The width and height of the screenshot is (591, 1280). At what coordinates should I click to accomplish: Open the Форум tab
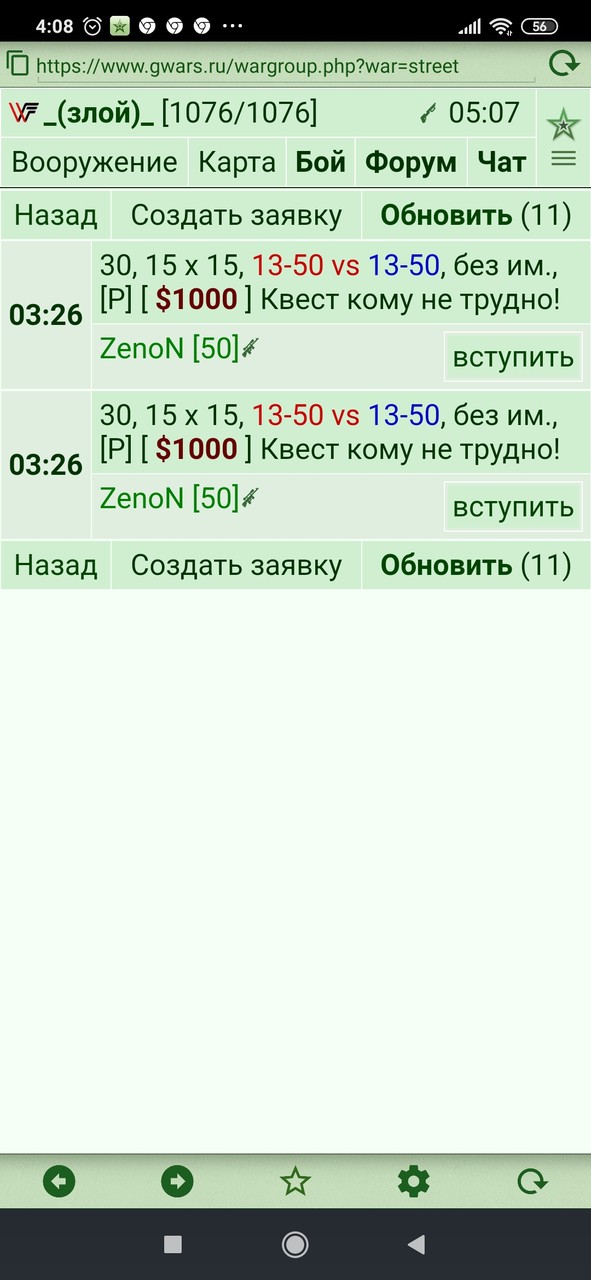[x=411, y=162]
